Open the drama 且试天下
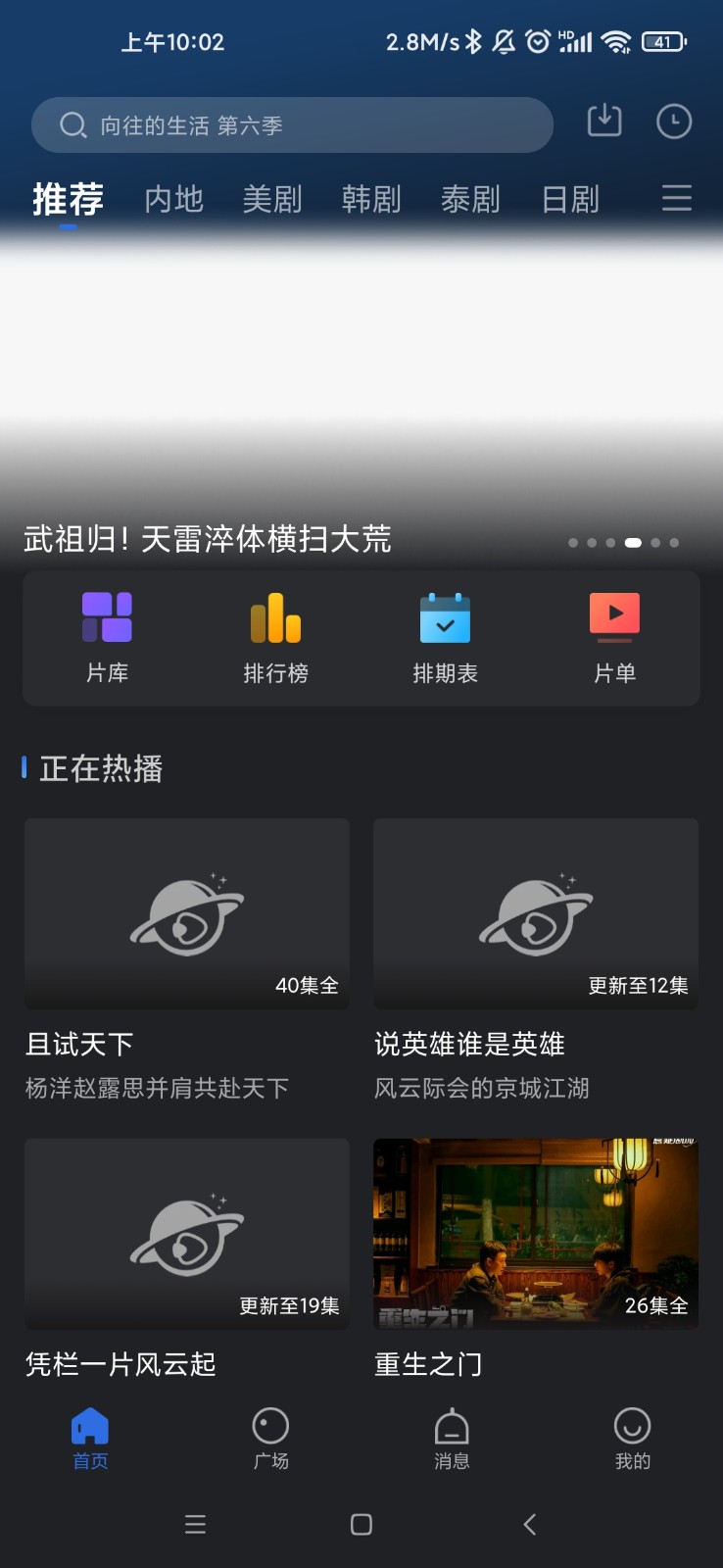Viewport: 723px width, 1568px height. 187,913
